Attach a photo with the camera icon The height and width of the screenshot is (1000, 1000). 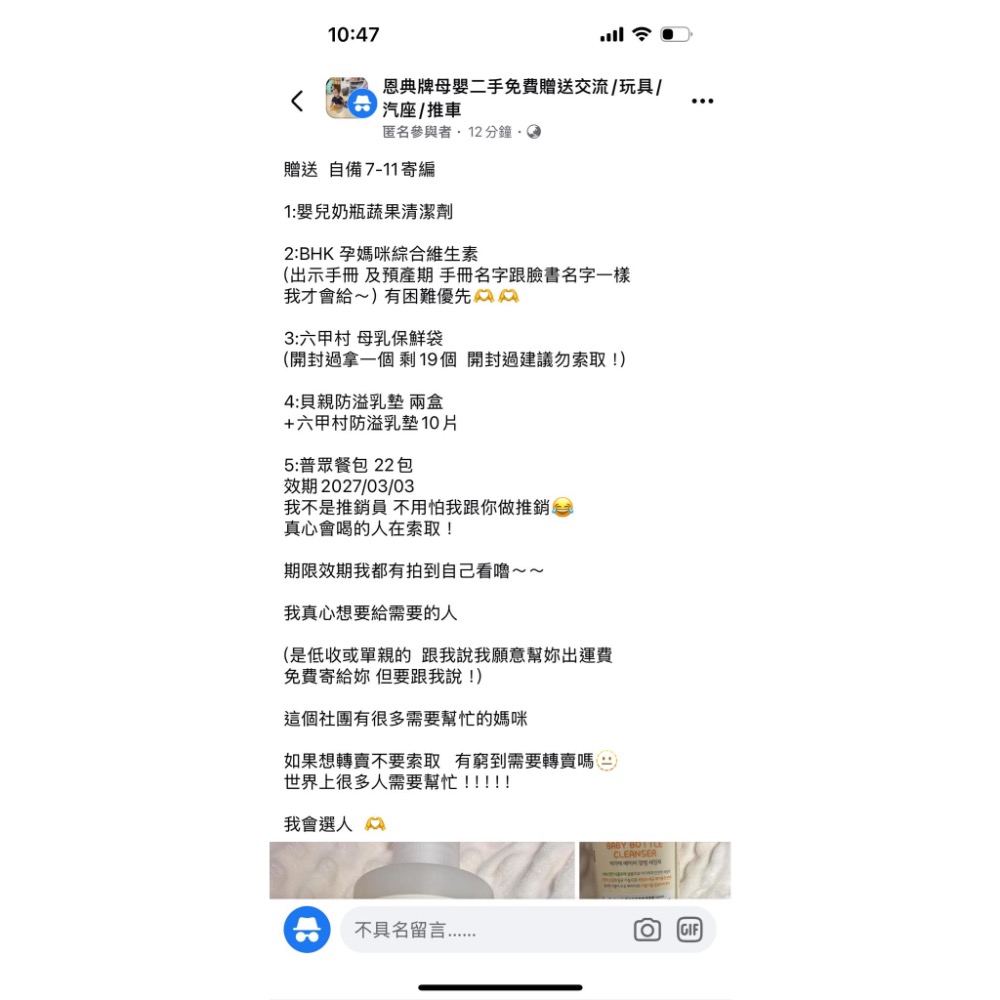click(x=647, y=930)
